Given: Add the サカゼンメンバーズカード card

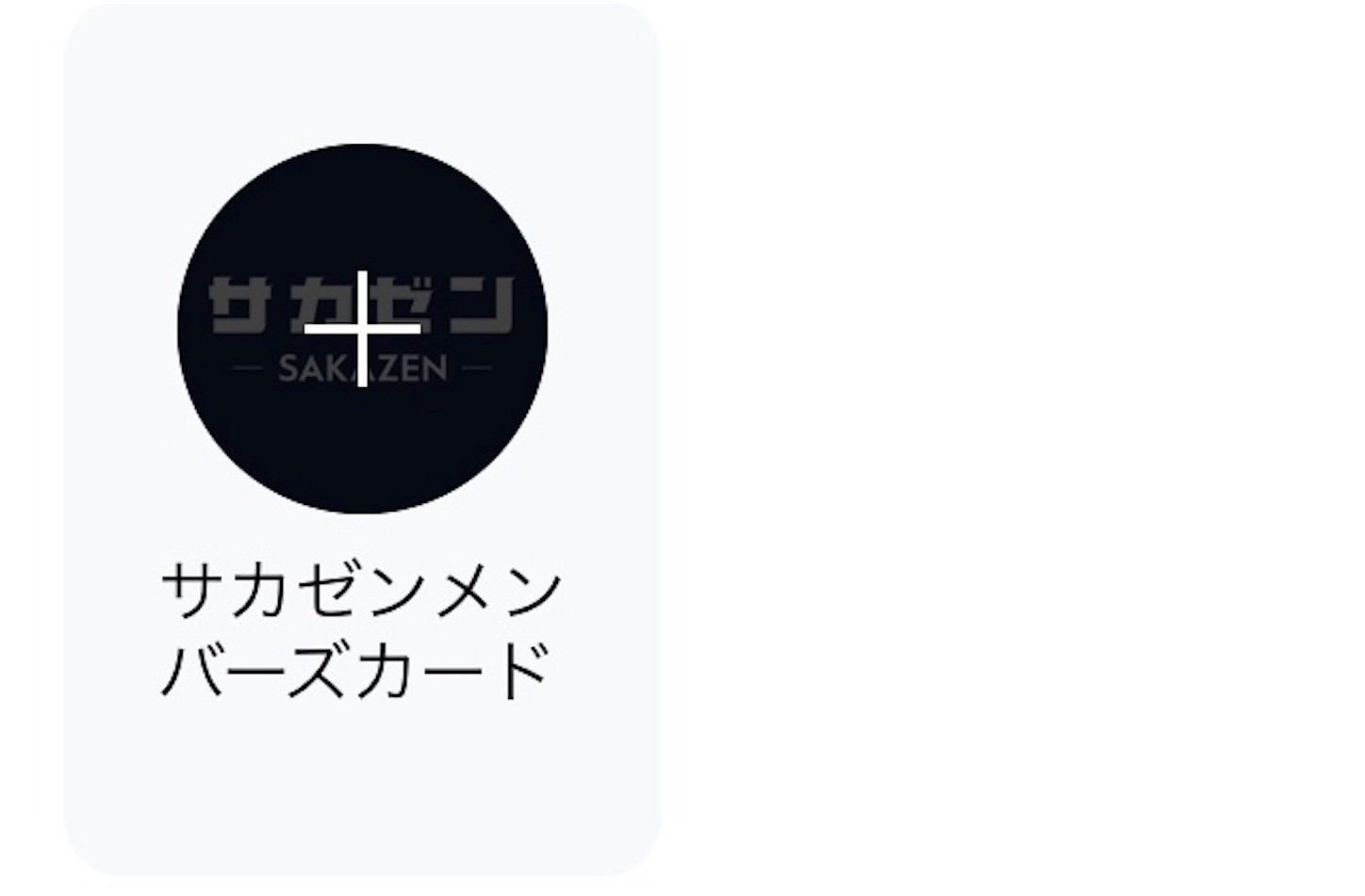Looking at the screenshot, I should point(362,328).
